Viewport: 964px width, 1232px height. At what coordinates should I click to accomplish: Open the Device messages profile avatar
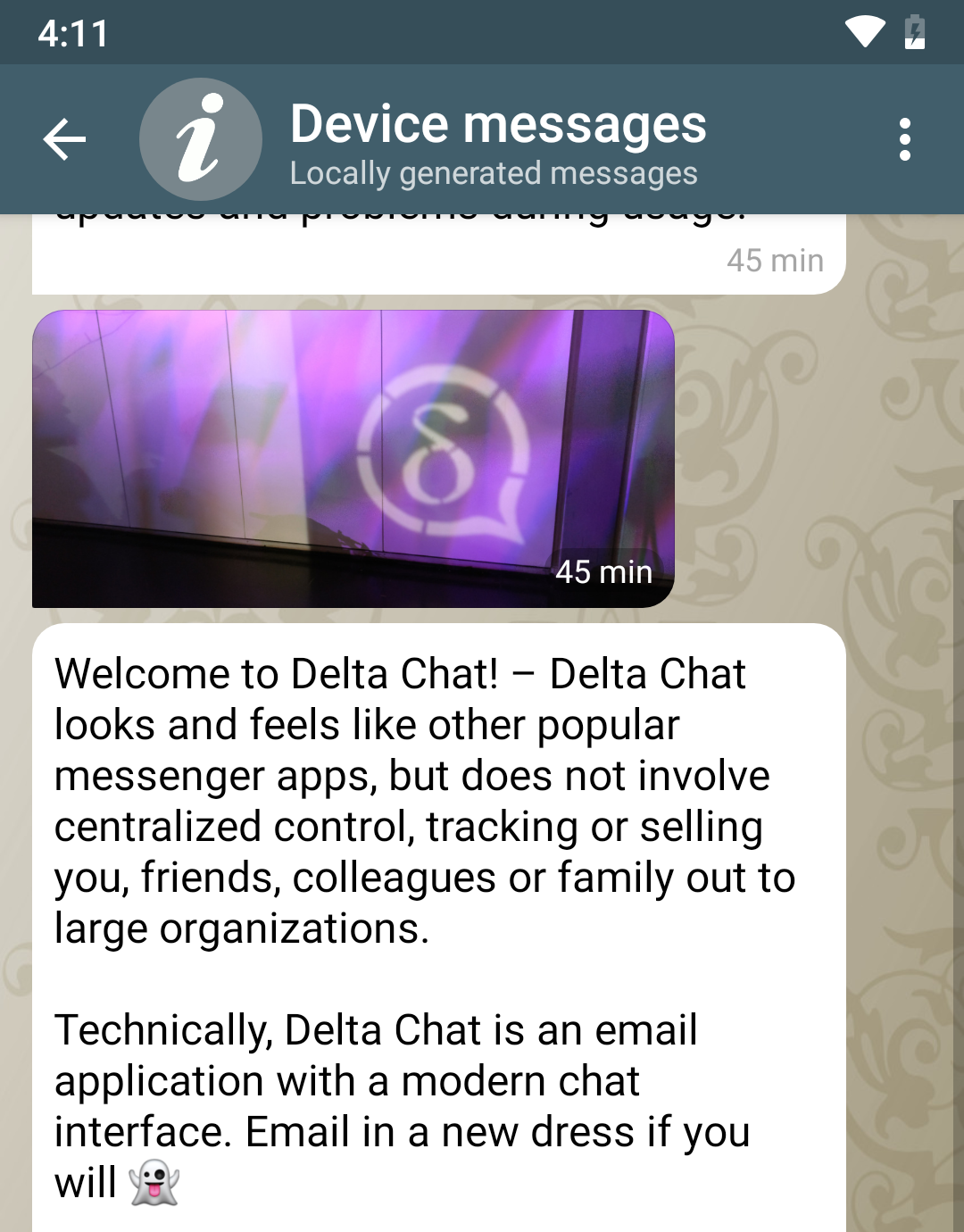click(x=201, y=139)
